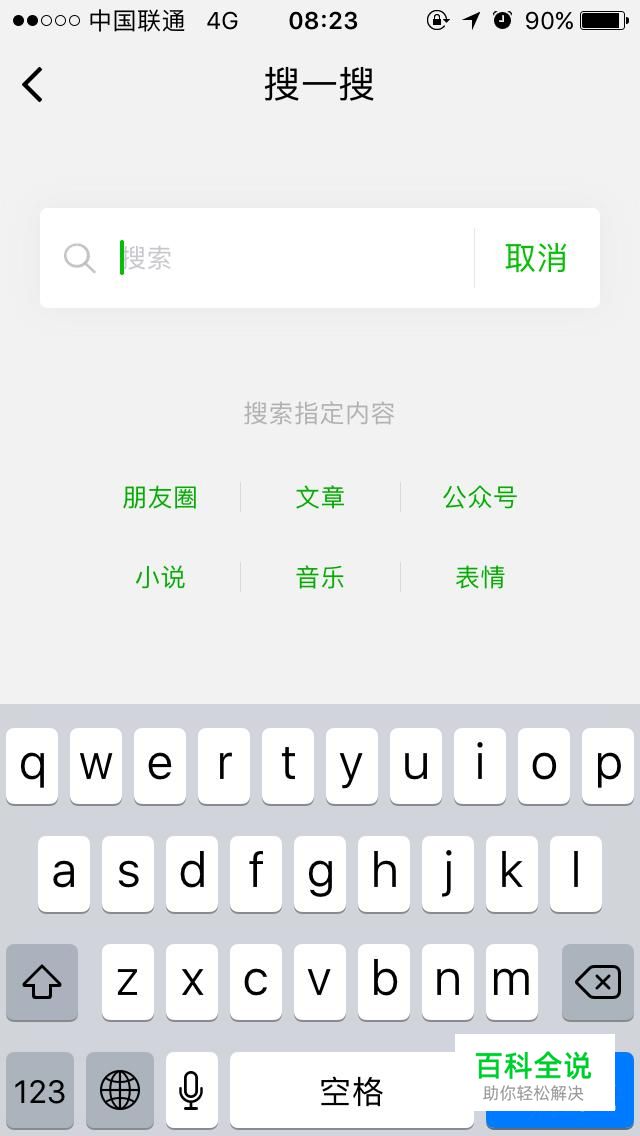Choose 公众号 as search scope
Screen dimensions: 640x1136
tap(480, 498)
